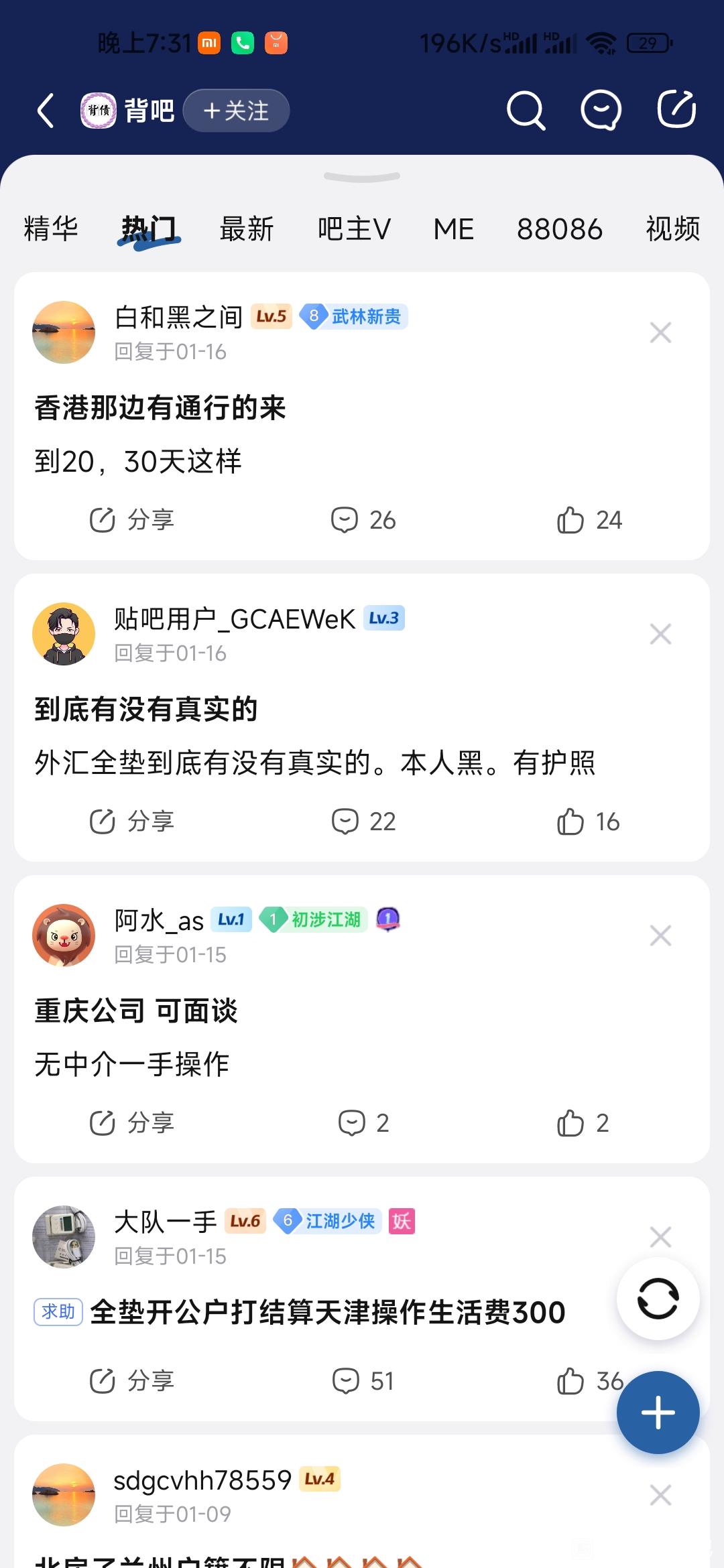Select the 88086 tab
This screenshot has width=724, height=1568.
click(559, 229)
